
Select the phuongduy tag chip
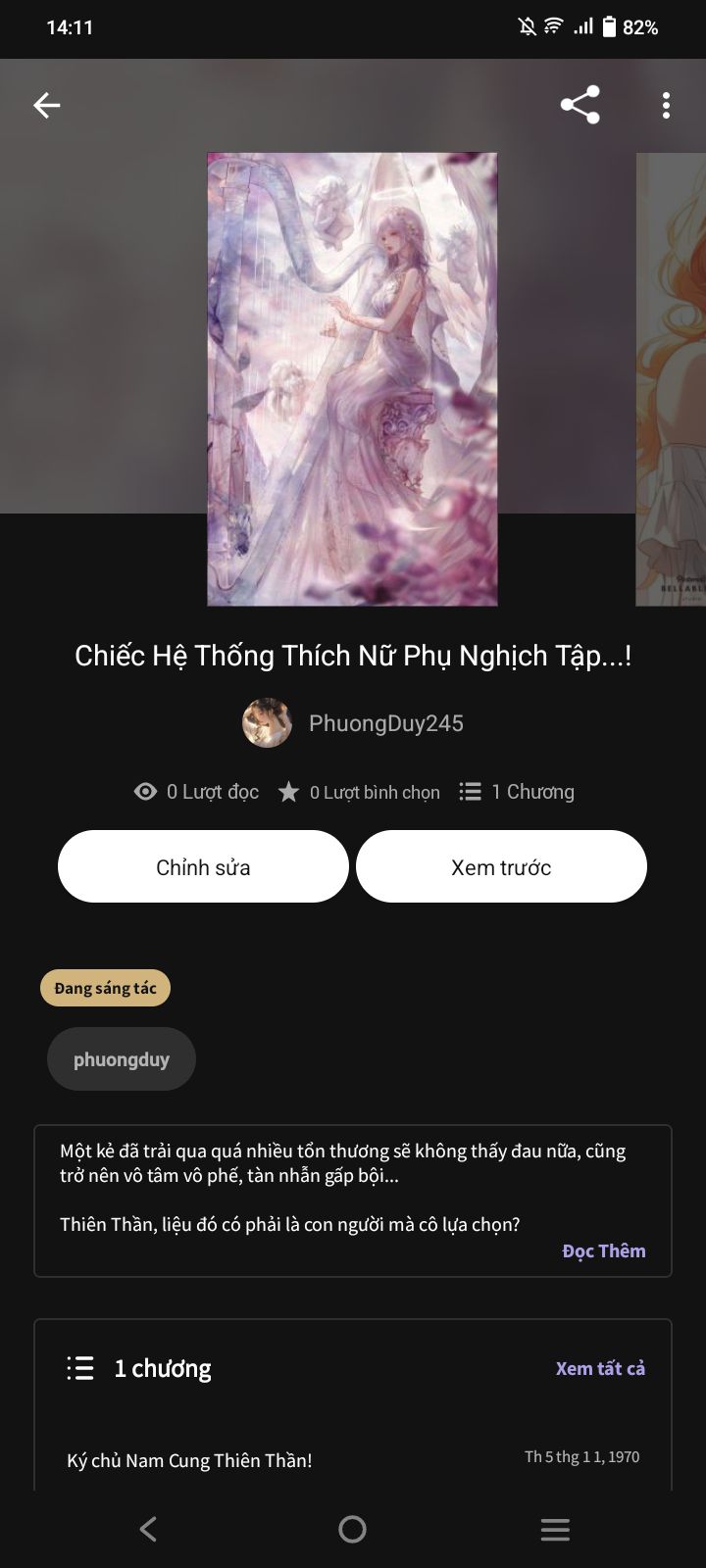coord(122,1059)
